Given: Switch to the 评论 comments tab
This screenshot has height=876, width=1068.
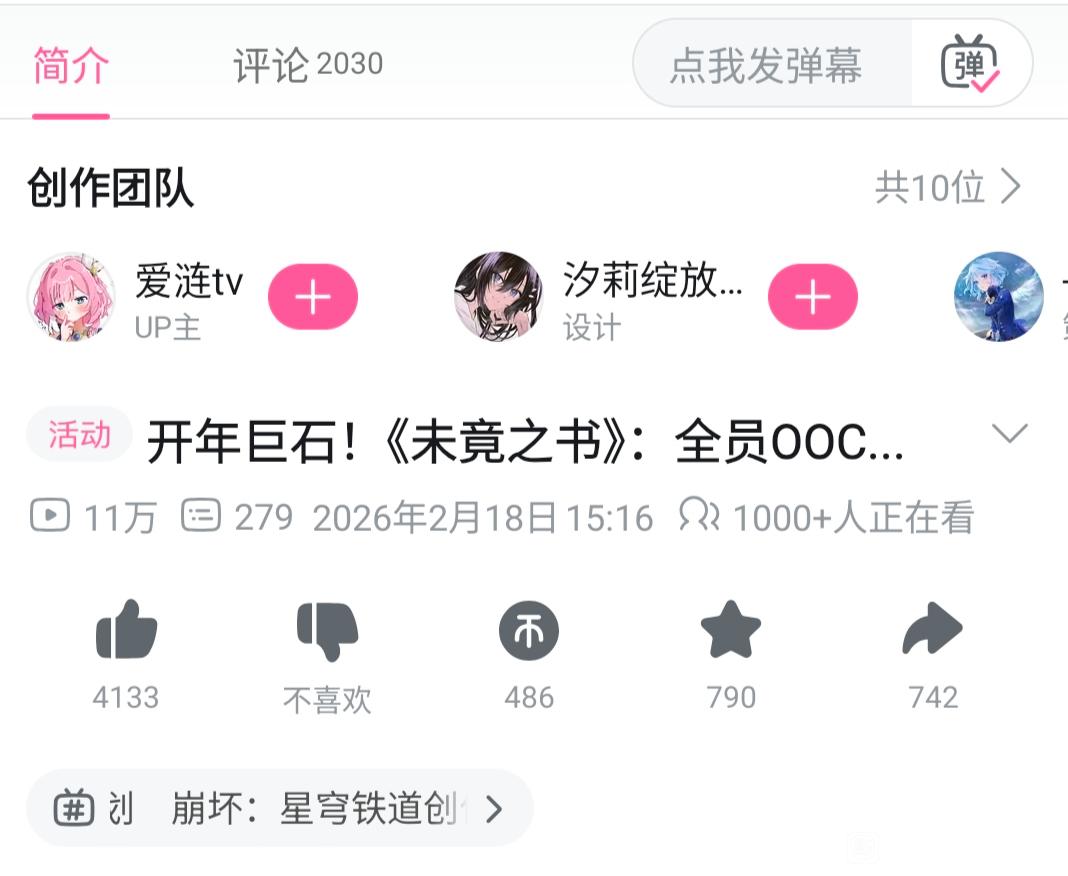Looking at the screenshot, I should [x=308, y=65].
